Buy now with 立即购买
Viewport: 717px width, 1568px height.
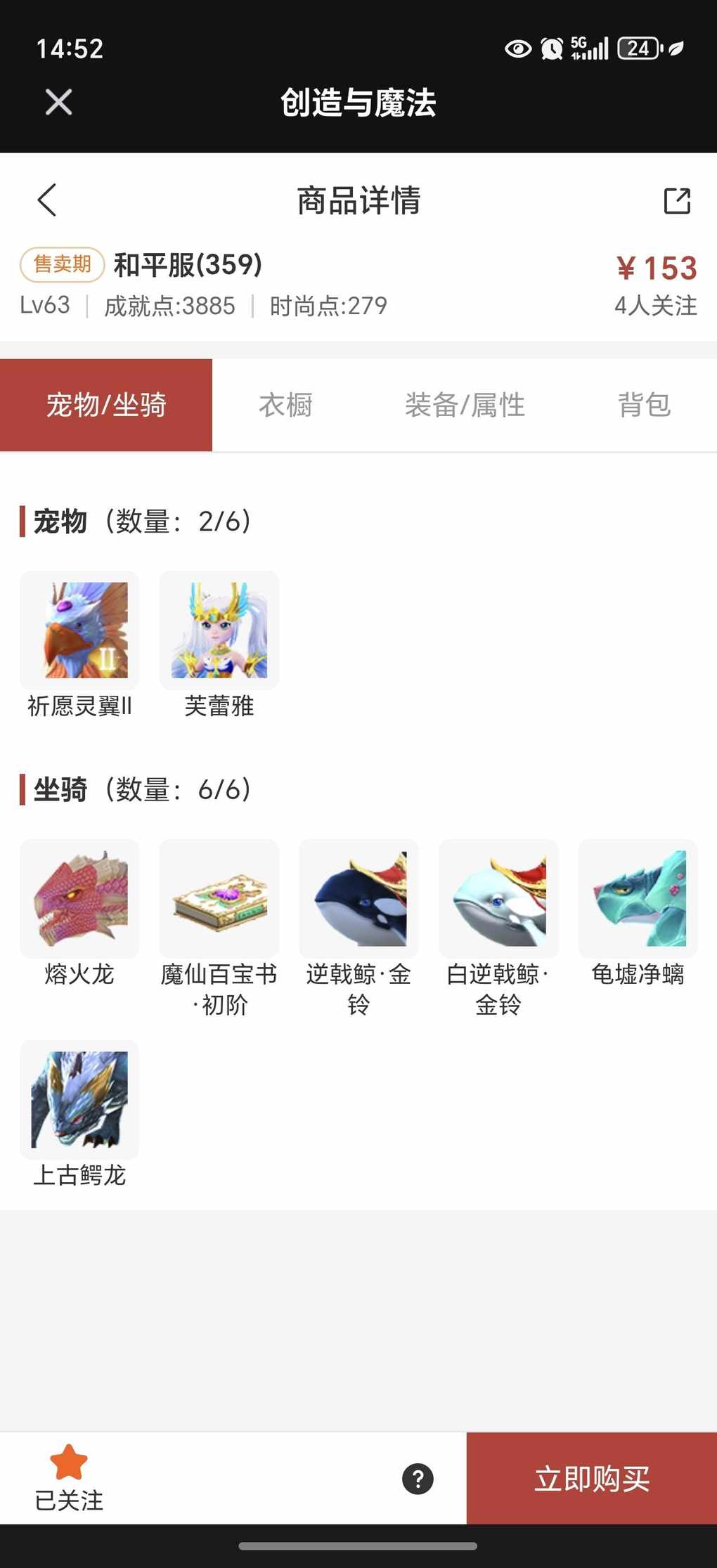click(592, 1479)
